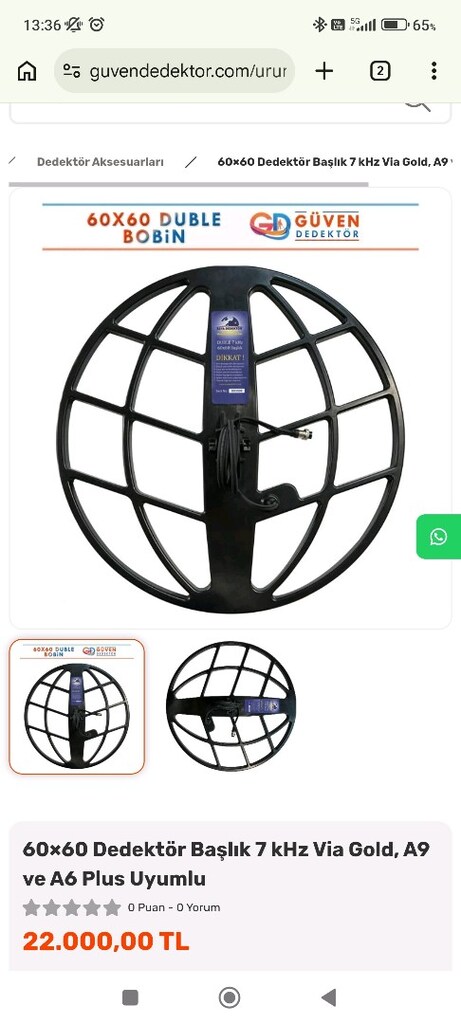461x1024 pixels.
Task: Rate the product using the stars
Action: tap(72, 907)
